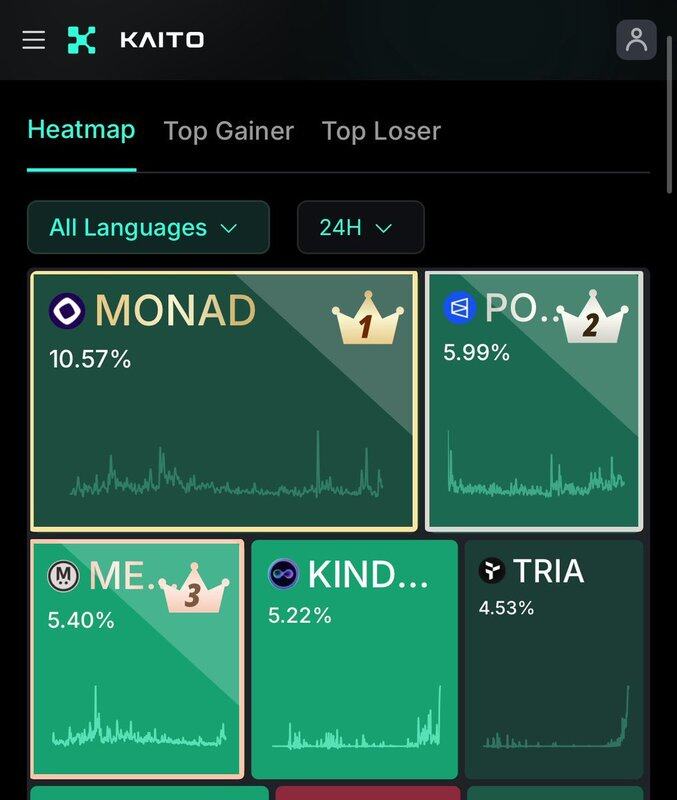Tap the KAITO logo to go home
The image size is (677, 800).
coord(136,40)
